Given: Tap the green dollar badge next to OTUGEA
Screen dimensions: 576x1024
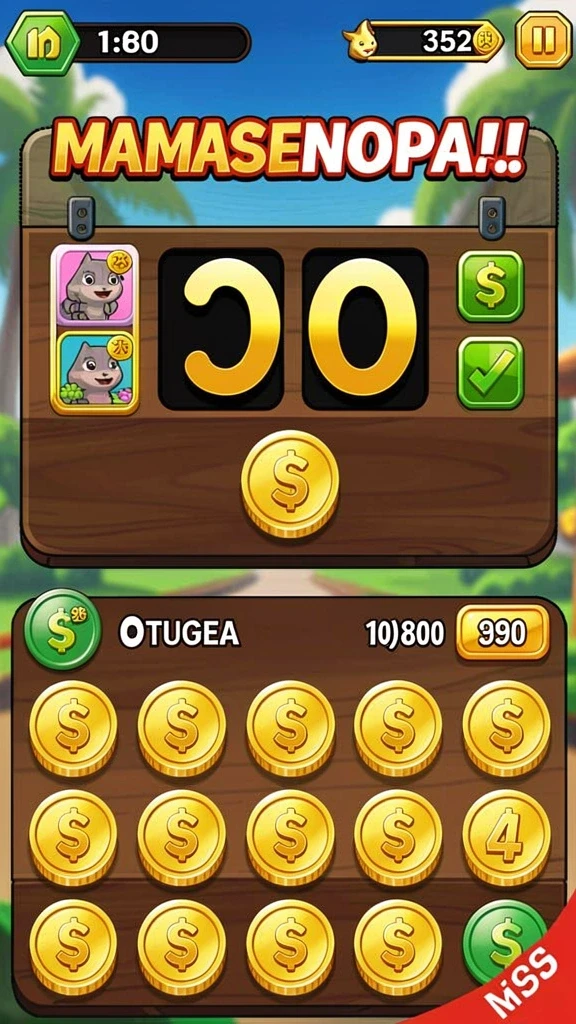Looking at the screenshot, I should point(63,629).
